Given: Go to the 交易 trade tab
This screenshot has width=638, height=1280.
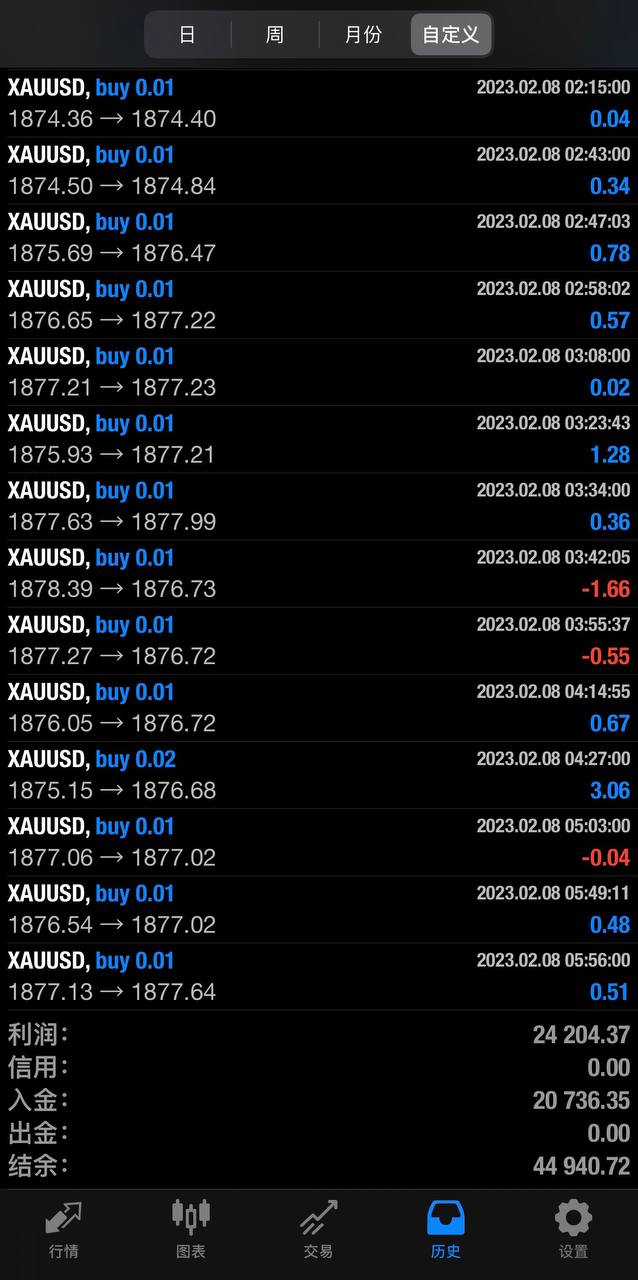Looking at the screenshot, I should [319, 1230].
